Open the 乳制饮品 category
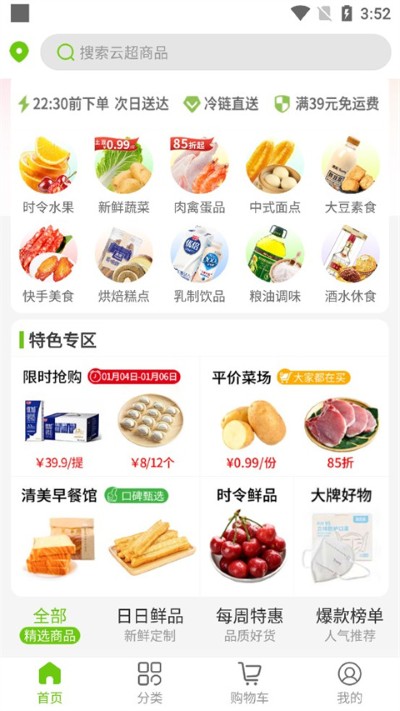 pos(200,264)
